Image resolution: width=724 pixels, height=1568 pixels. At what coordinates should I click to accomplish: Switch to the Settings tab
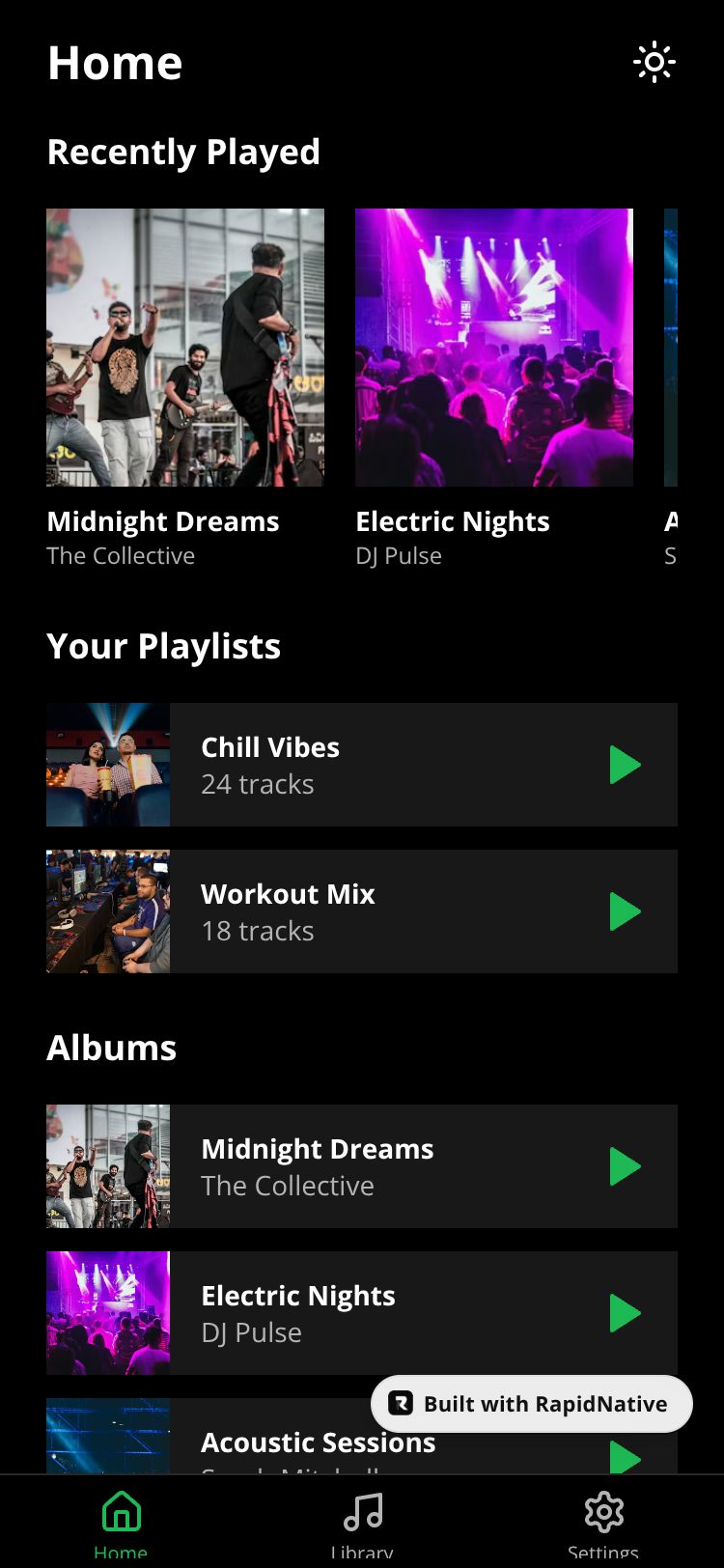click(603, 1522)
